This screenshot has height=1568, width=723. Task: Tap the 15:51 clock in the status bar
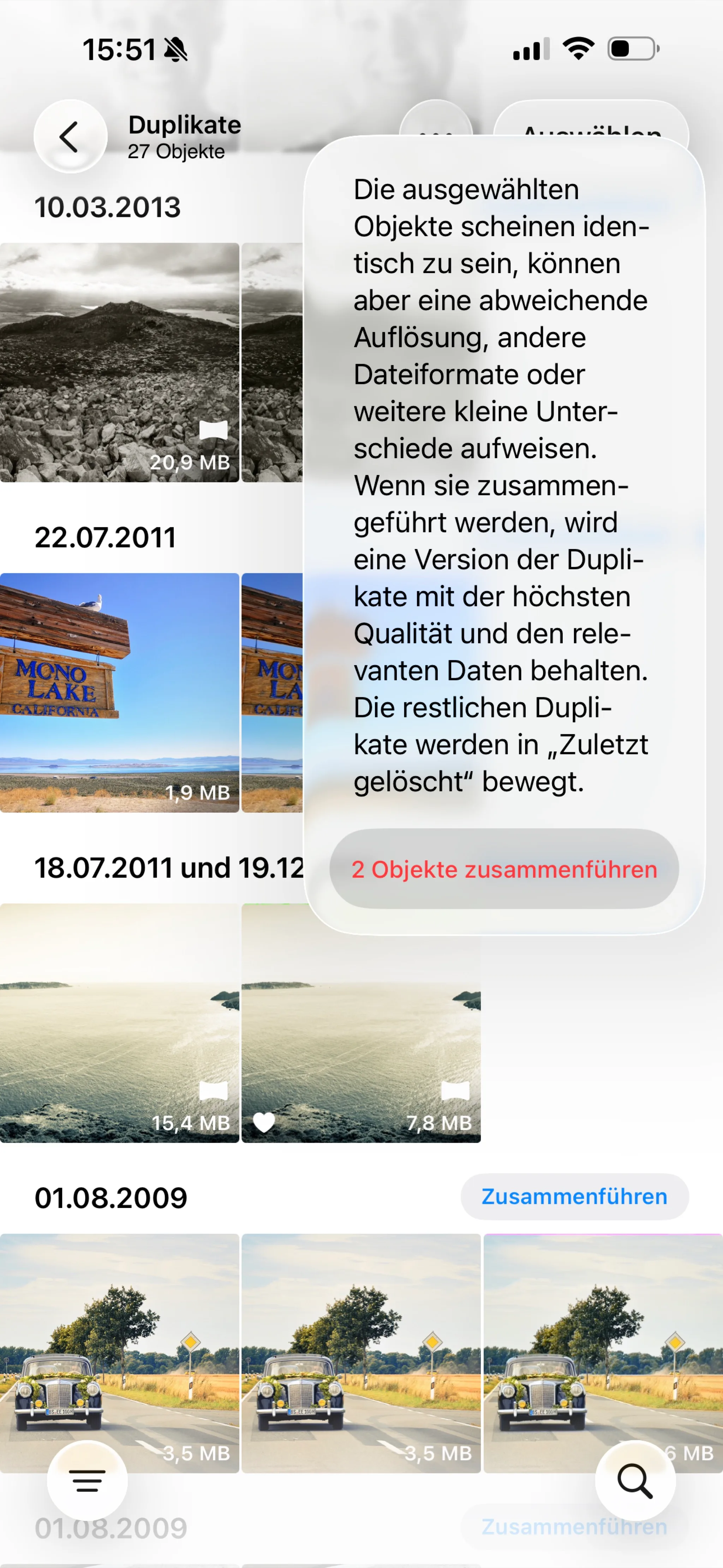(x=119, y=51)
